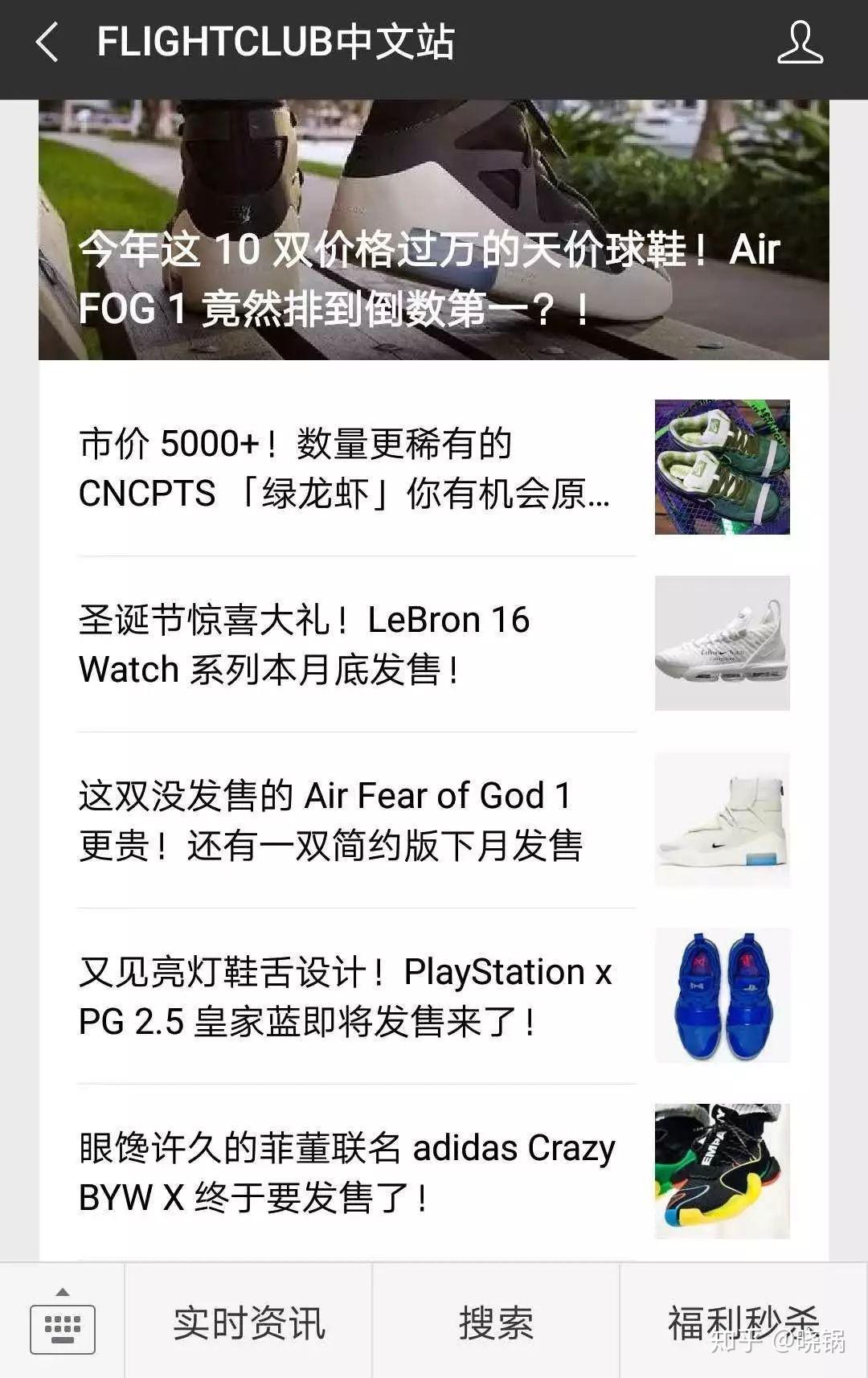Open the adidas Crazy BYW X article
The image size is (868, 1378).
346,1172
